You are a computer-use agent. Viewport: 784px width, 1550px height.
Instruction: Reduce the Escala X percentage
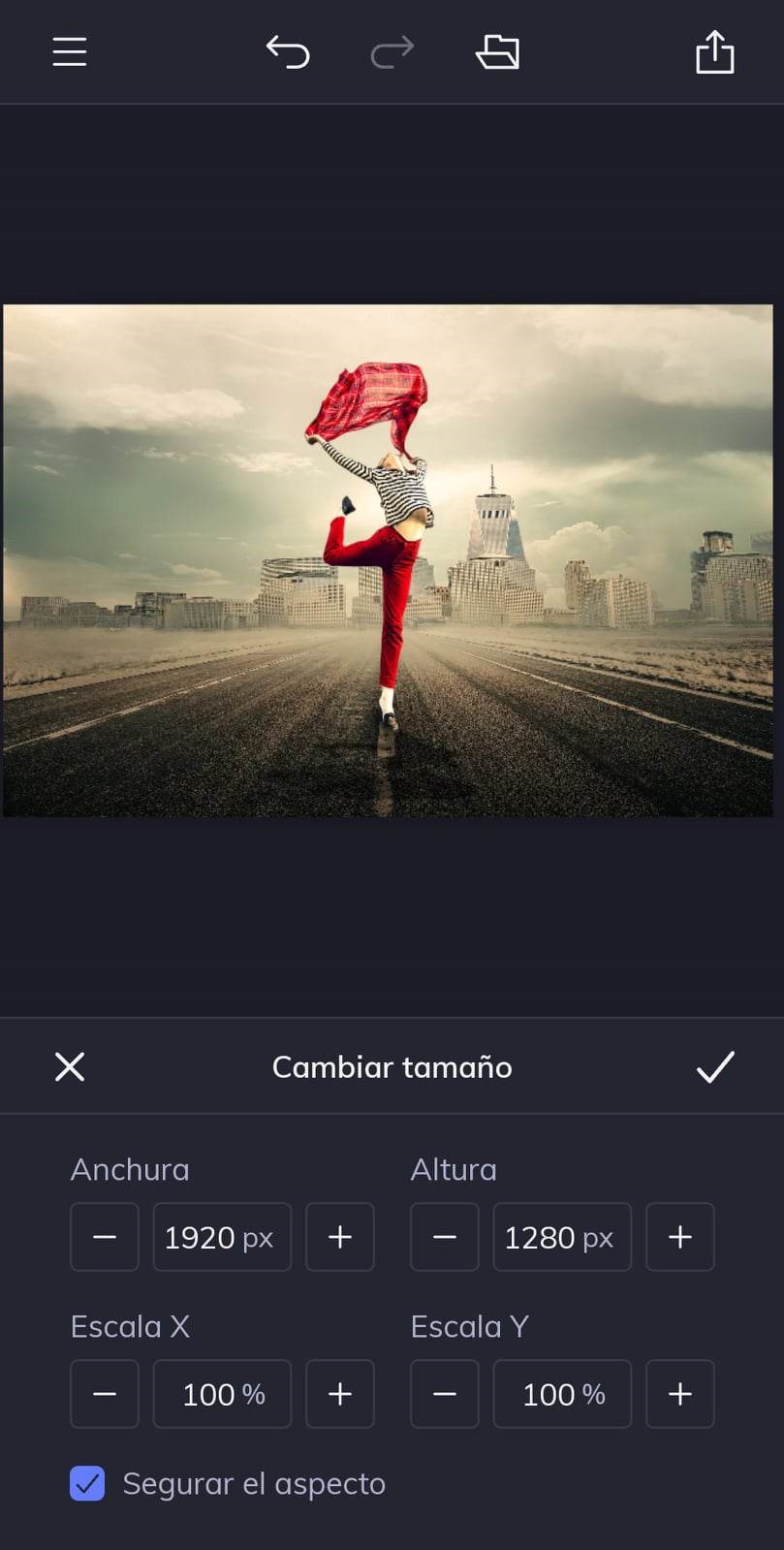(x=105, y=1394)
